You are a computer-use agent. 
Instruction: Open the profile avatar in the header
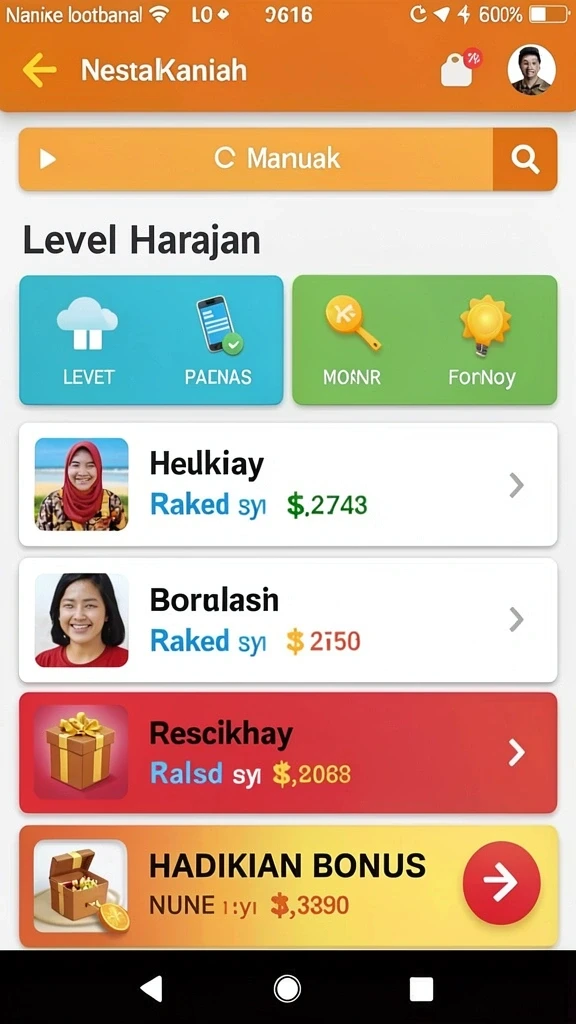(532, 69)
